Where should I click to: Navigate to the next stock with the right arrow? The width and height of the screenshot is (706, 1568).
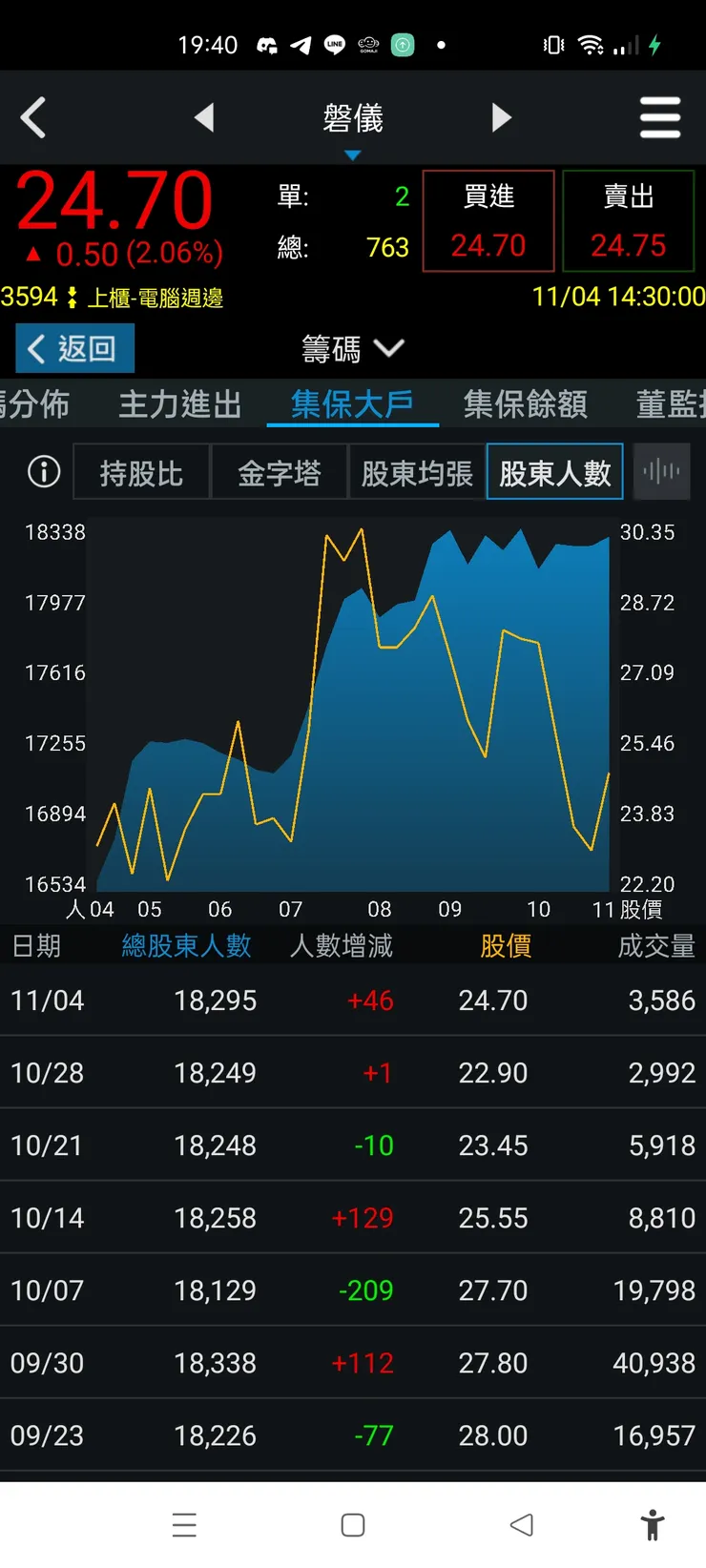tap(502, 117)
